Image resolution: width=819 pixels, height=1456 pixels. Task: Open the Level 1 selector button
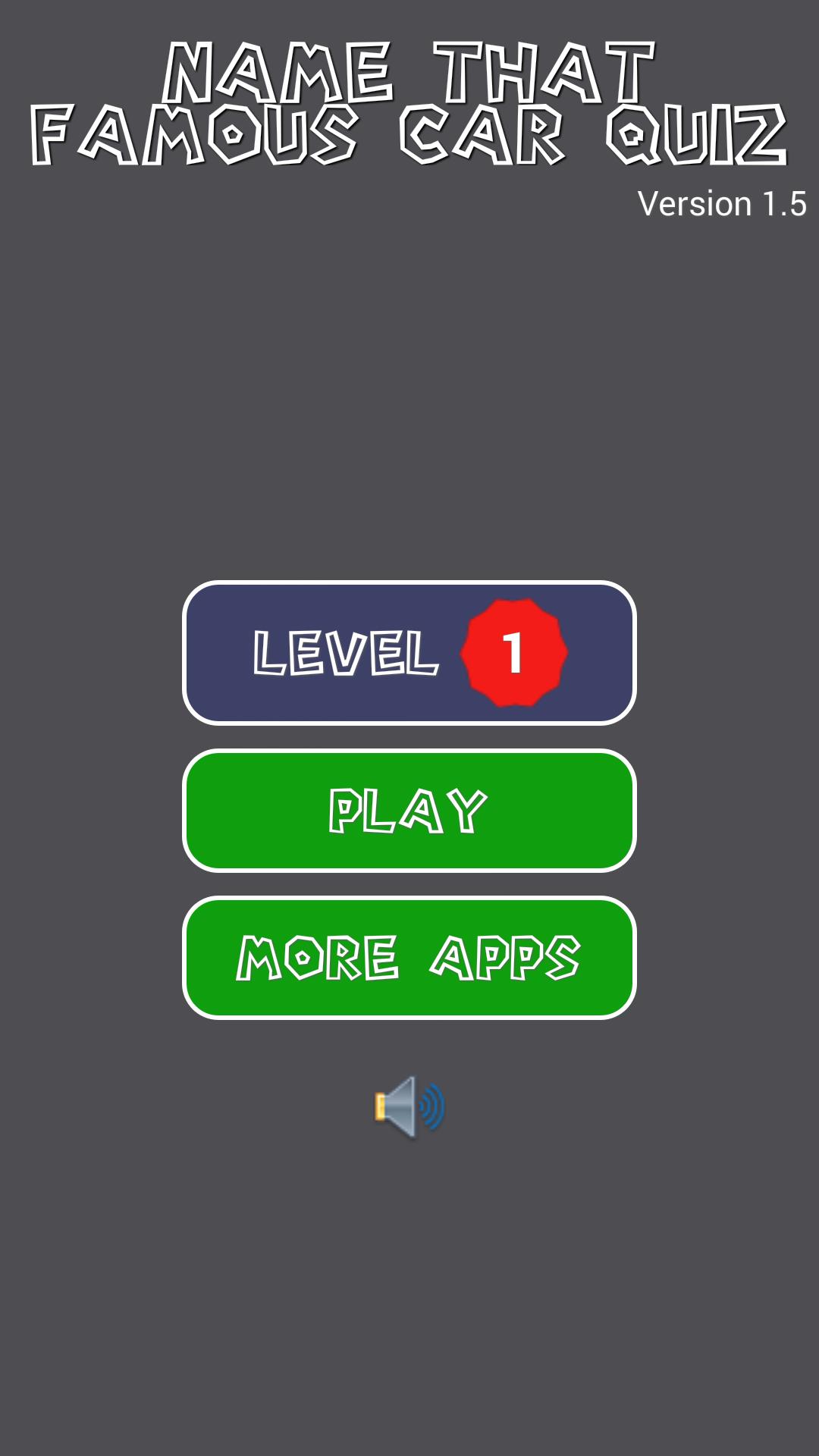pyautogui.click(x=409, y=653)
